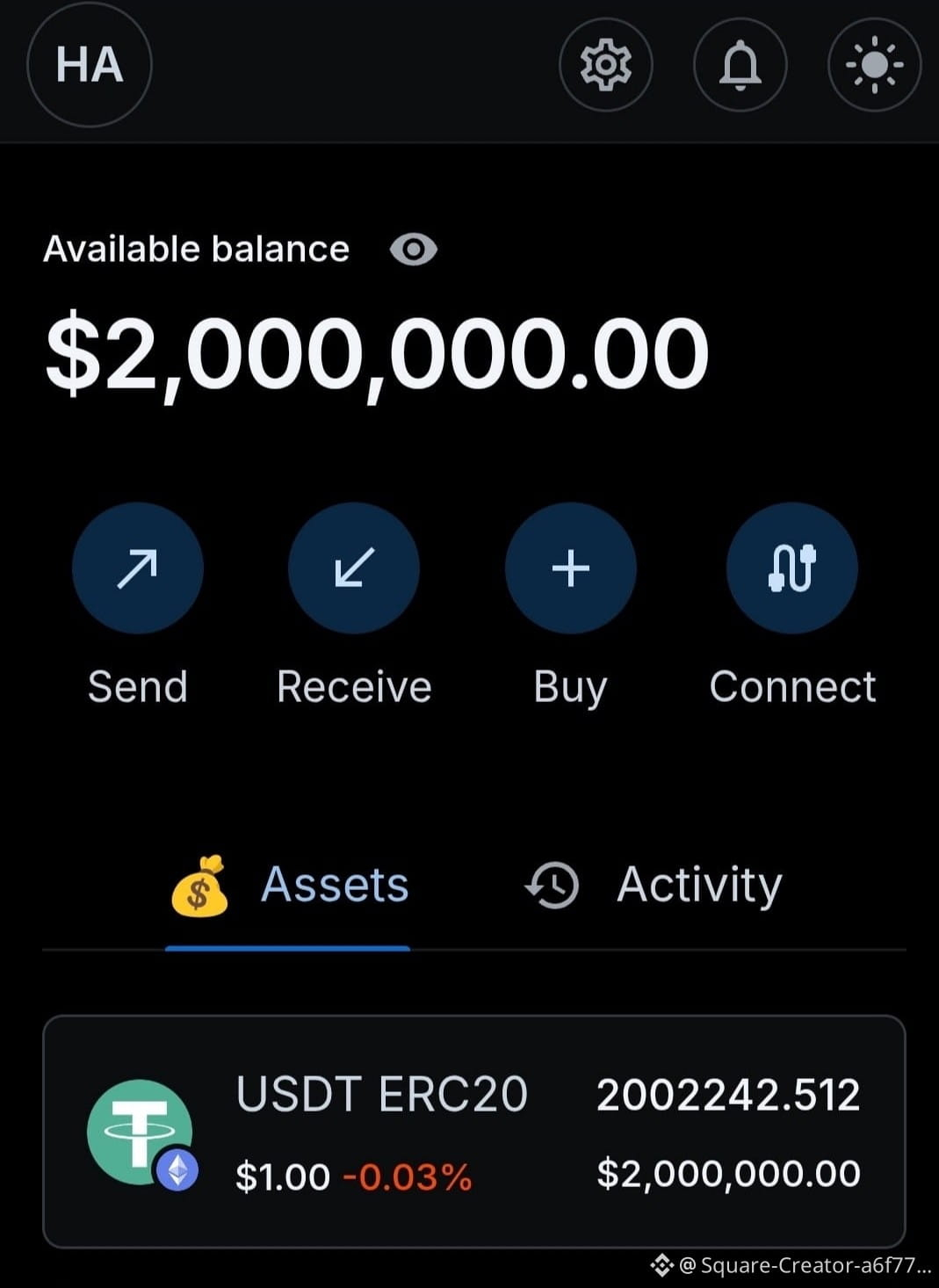Select the Assets tab
This screenshot has width=939, height=1288.
[289, 885]
